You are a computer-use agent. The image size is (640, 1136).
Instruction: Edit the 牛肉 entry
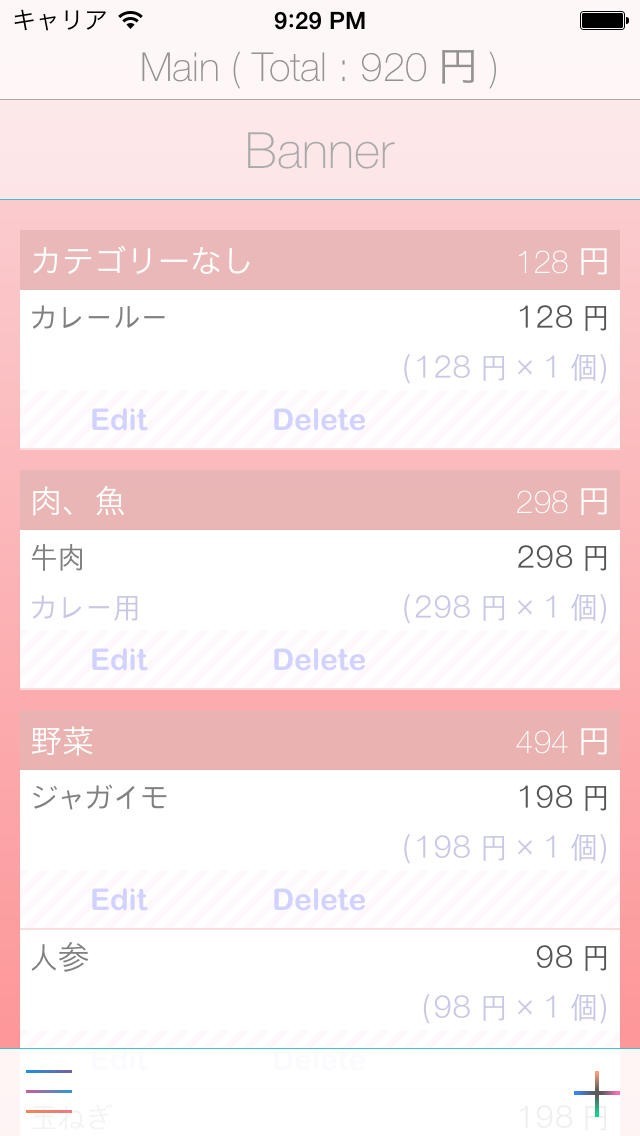119,660
